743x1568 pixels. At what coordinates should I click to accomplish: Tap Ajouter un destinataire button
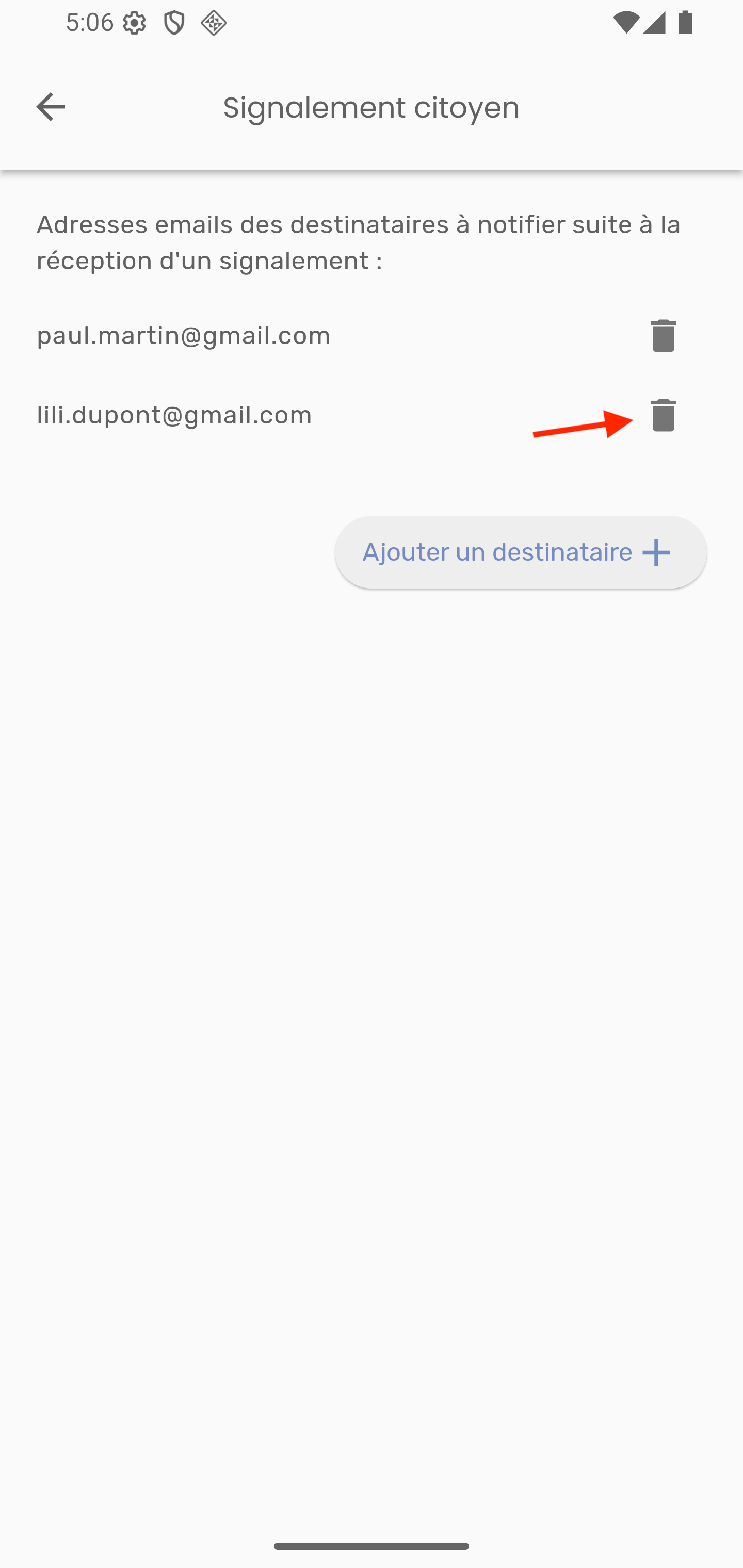click(x=520, y=552)
